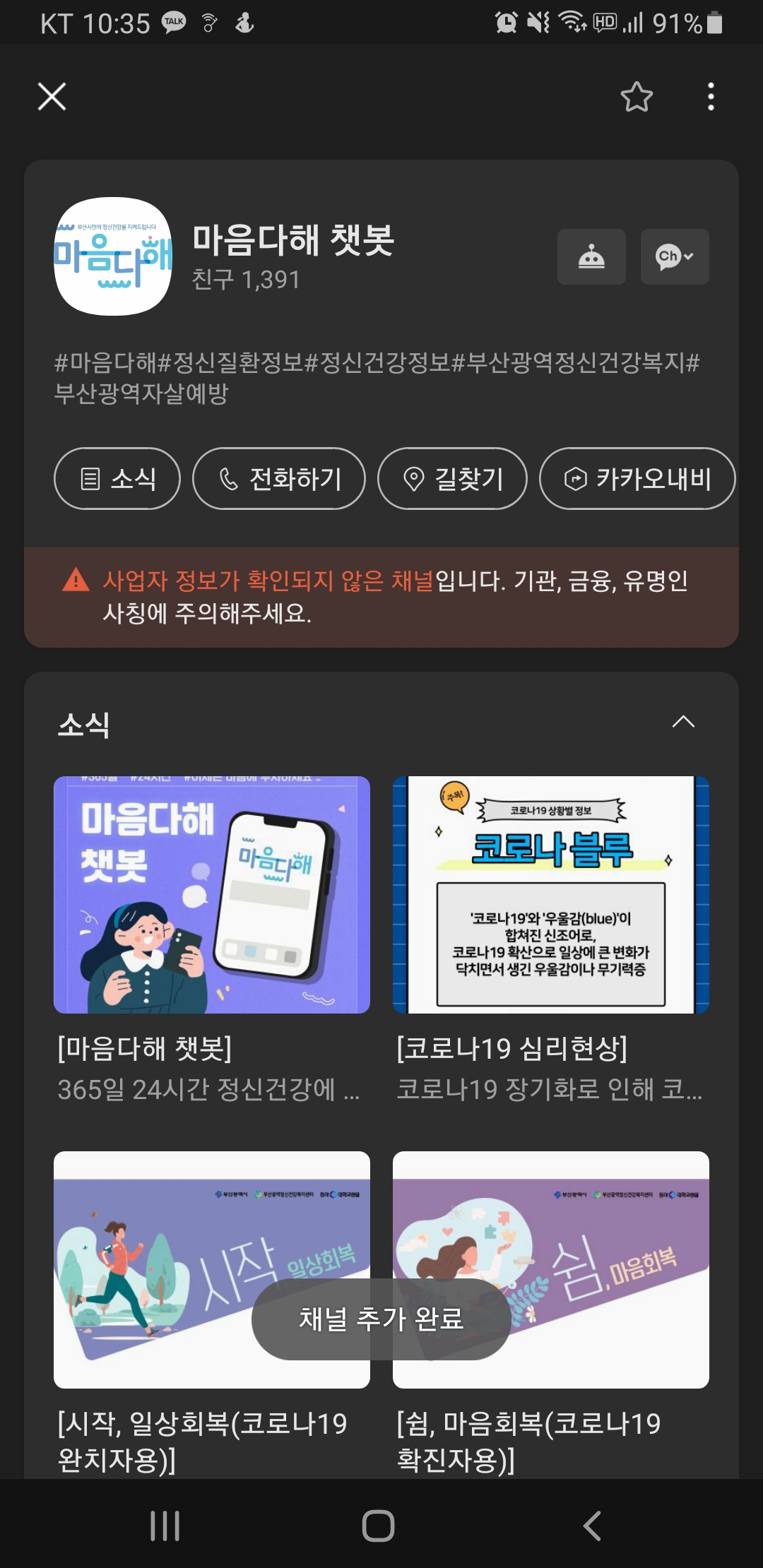Viewport: 763px width, 1568px height.
Task: Open 카카오내비 navigation chip
Action: (x=637, y=479)
